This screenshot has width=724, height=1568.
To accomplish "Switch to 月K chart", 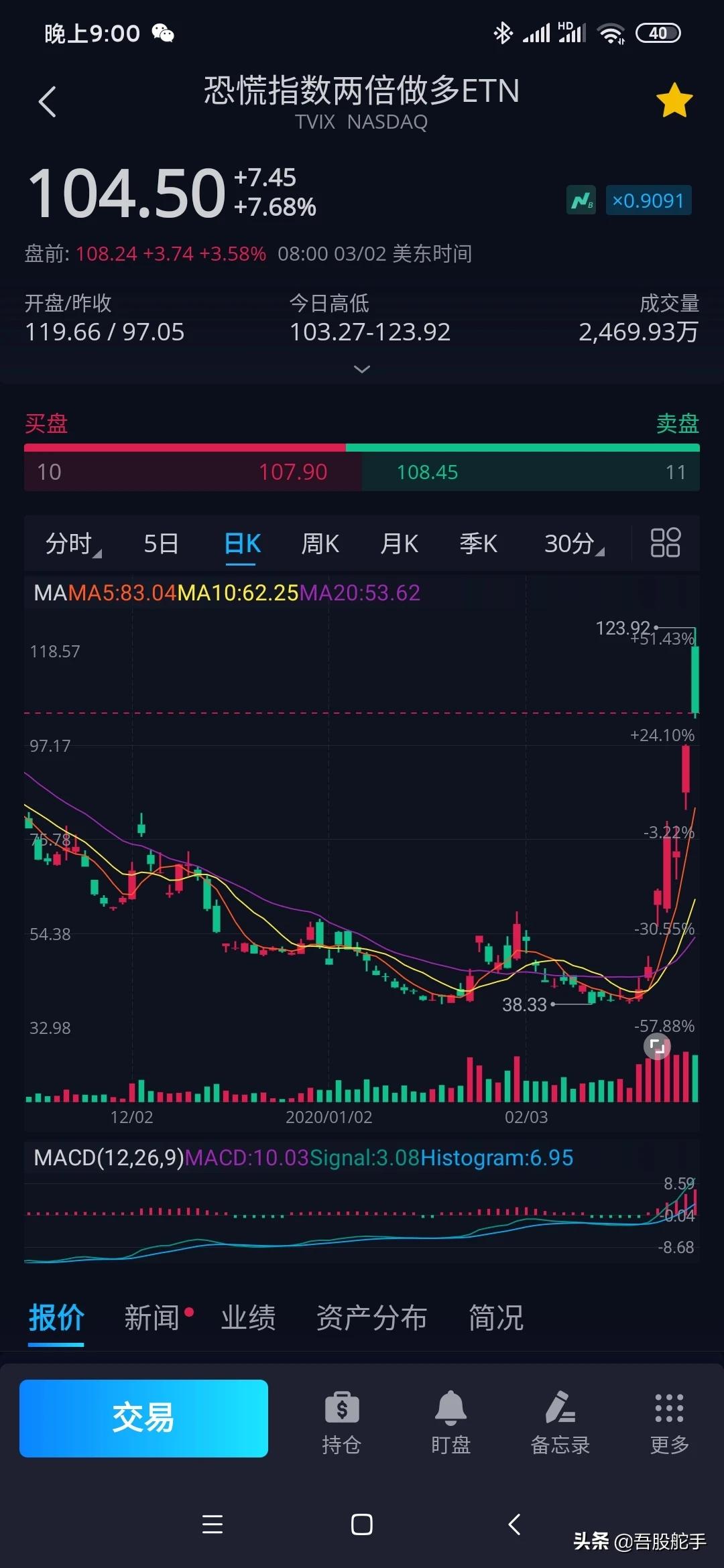I will coord(400,543).
